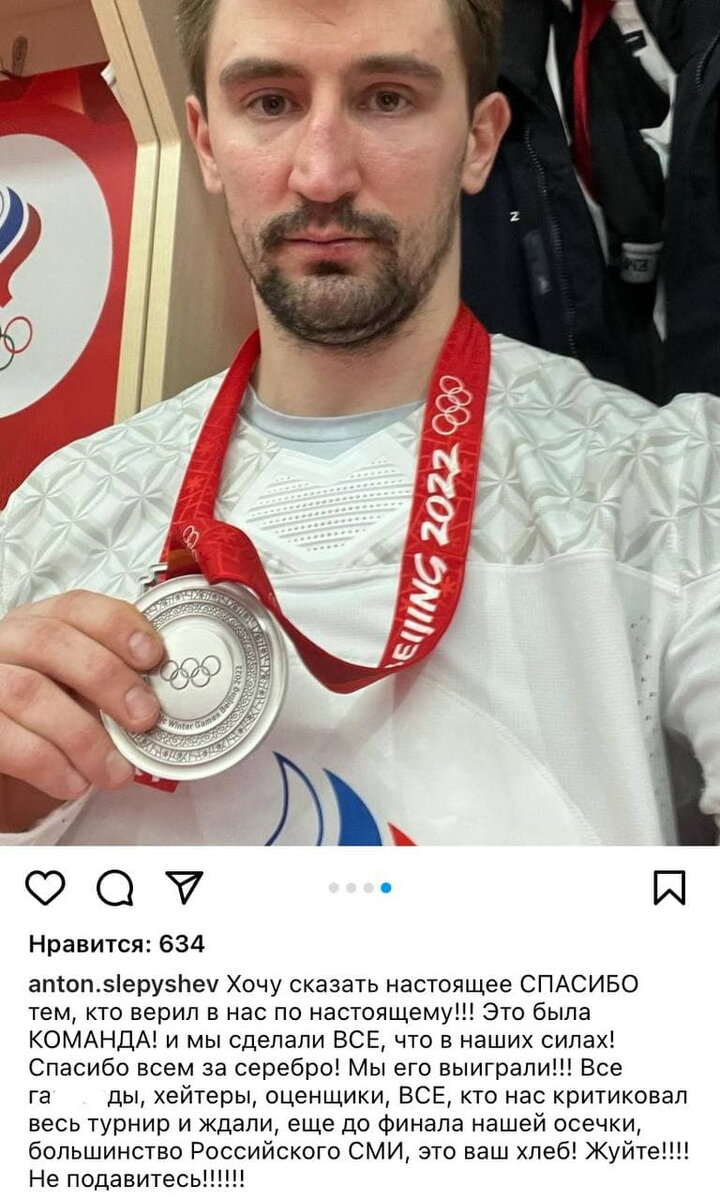Save the post with the bookmark icon
The height and width of the screenshot is (1200, 720).
click(x=669, y=887)
